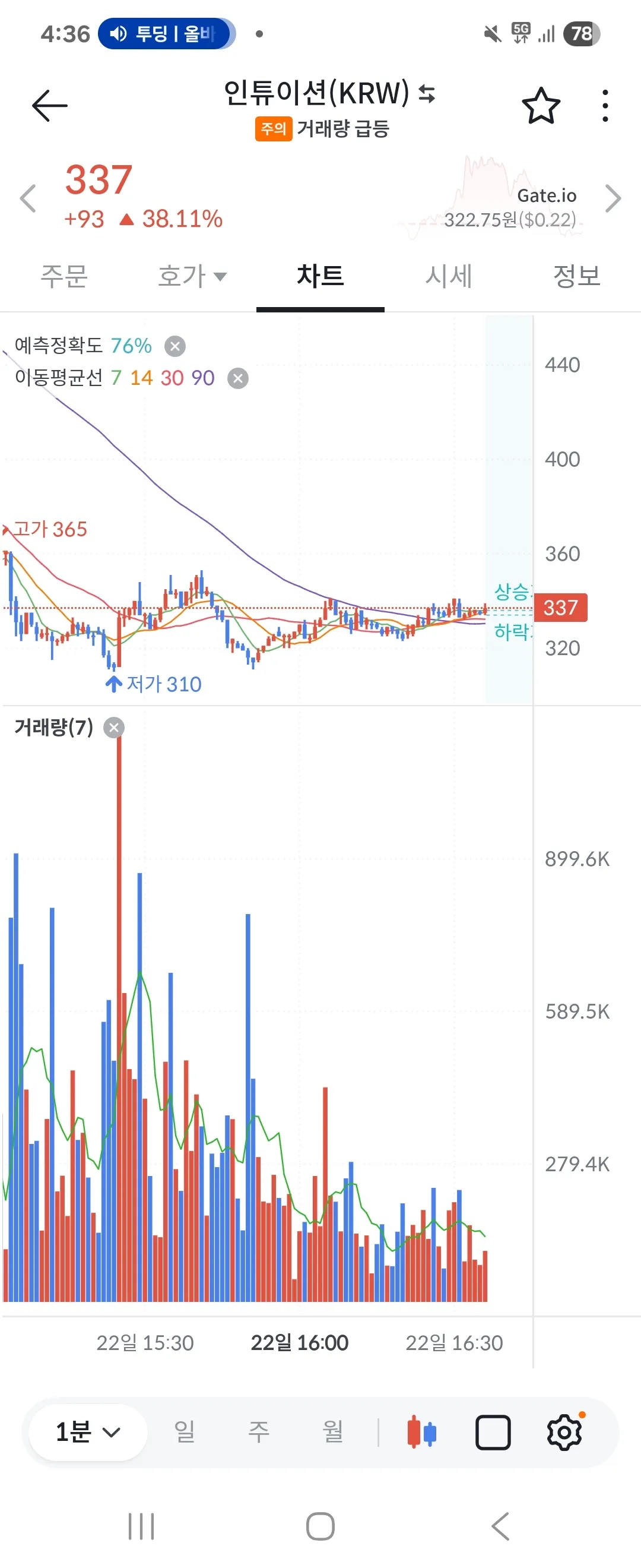Viewport: 641px width, 1568px height.
Task: Remove the 이동평균선 indicator
Action: click(x=238, y=378)
